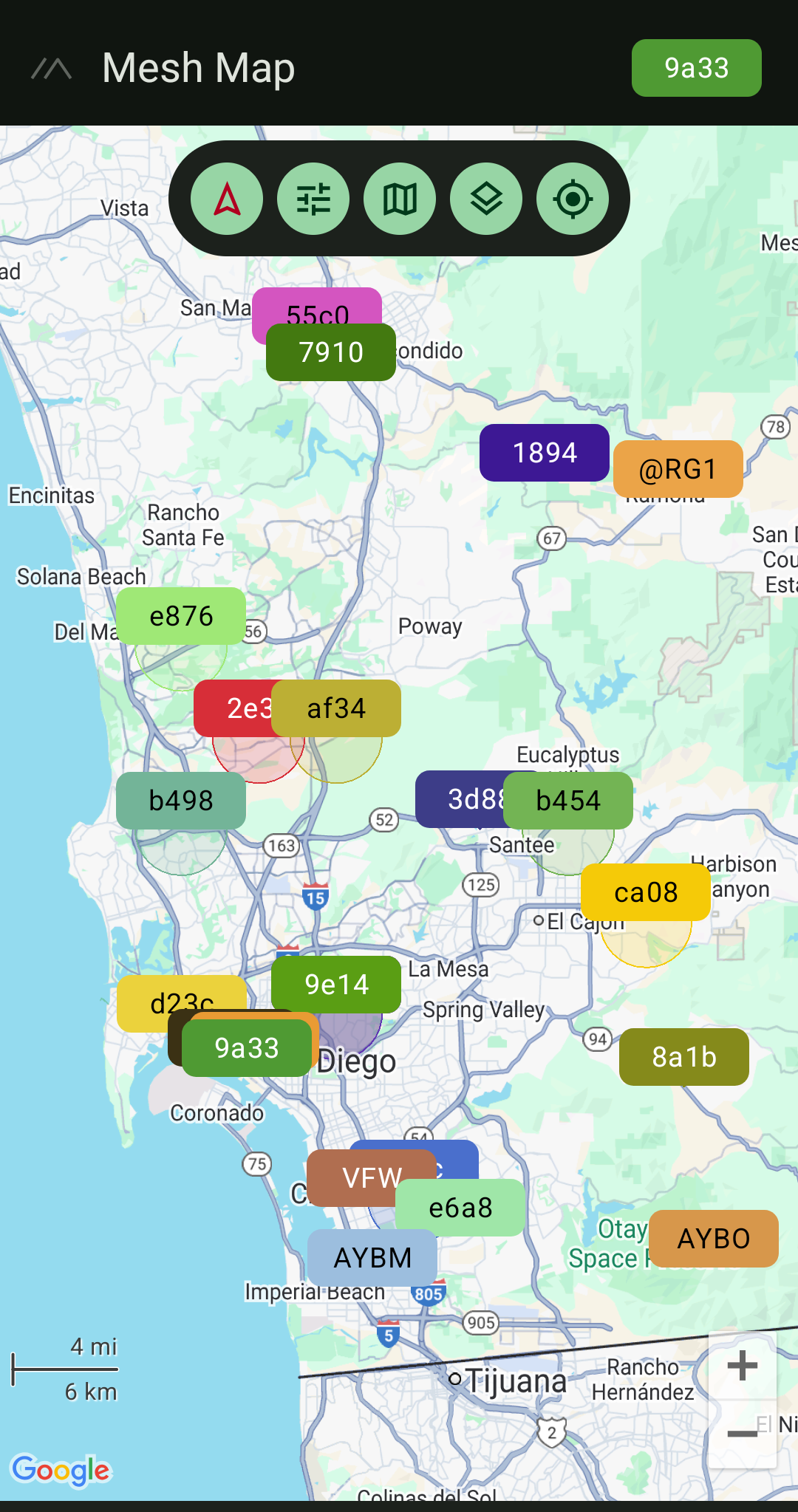Open the map filter settings icon
This screenshot has height=1512, width=798.
(313, 198)
